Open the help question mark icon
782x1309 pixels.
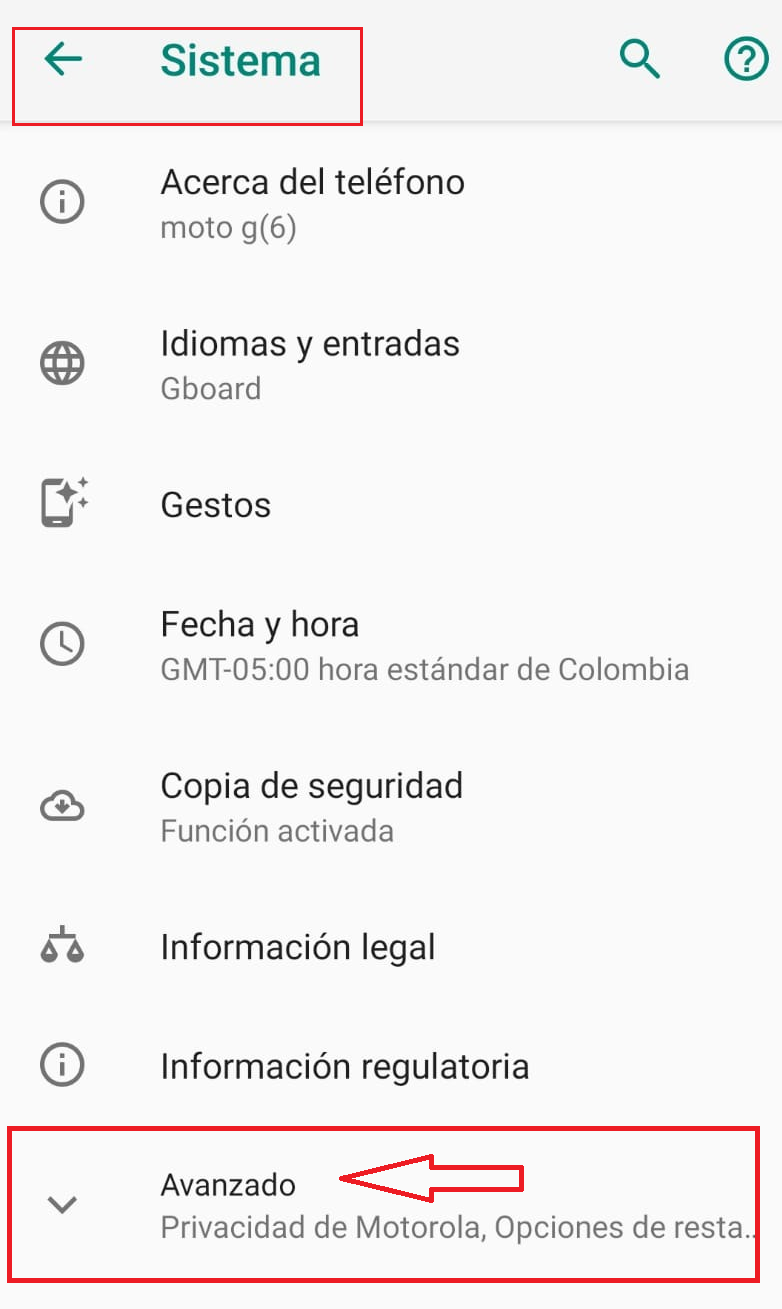746,60
